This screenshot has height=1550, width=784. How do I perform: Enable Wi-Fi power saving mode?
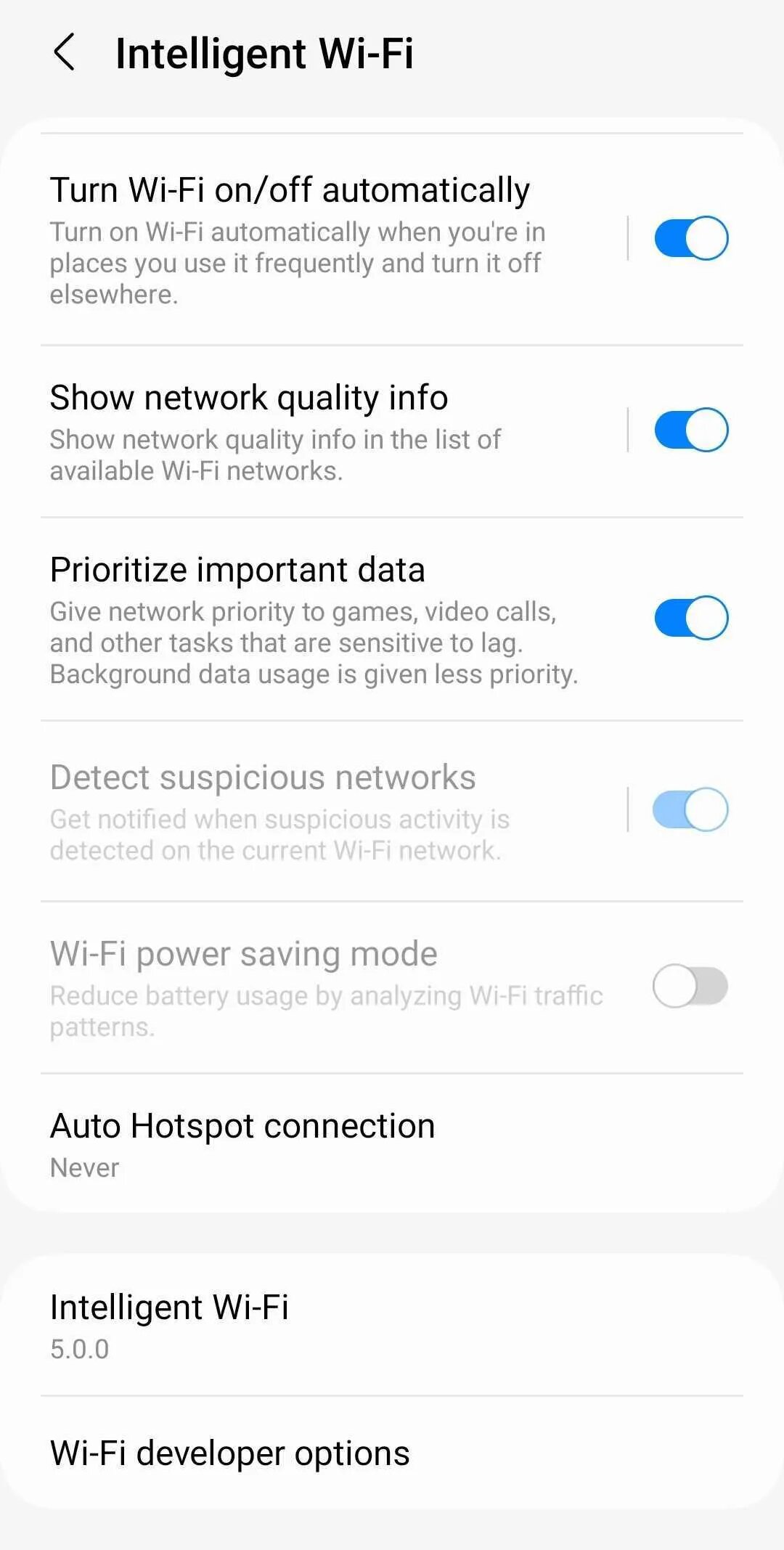[x=690, y=986]
